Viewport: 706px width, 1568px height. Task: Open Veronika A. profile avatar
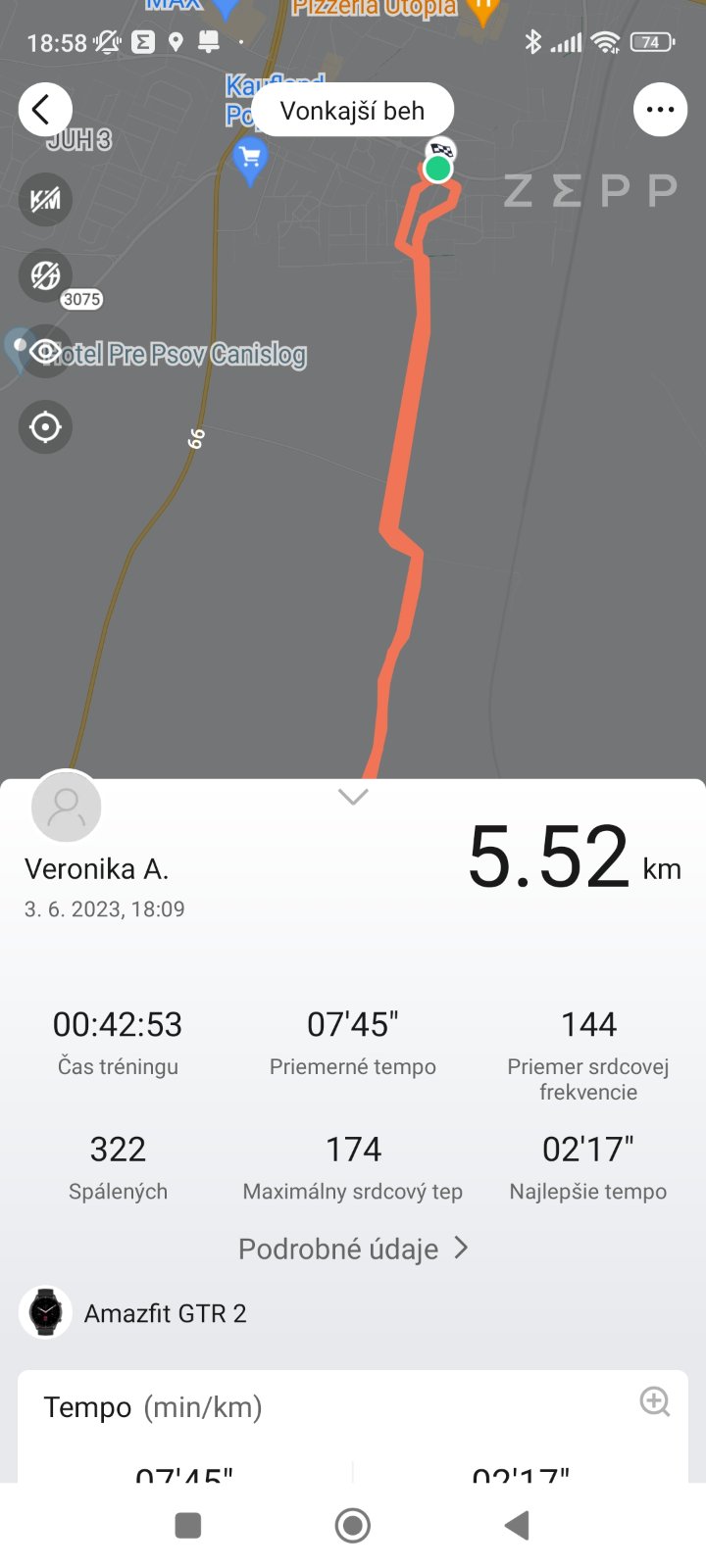point(67,807)
